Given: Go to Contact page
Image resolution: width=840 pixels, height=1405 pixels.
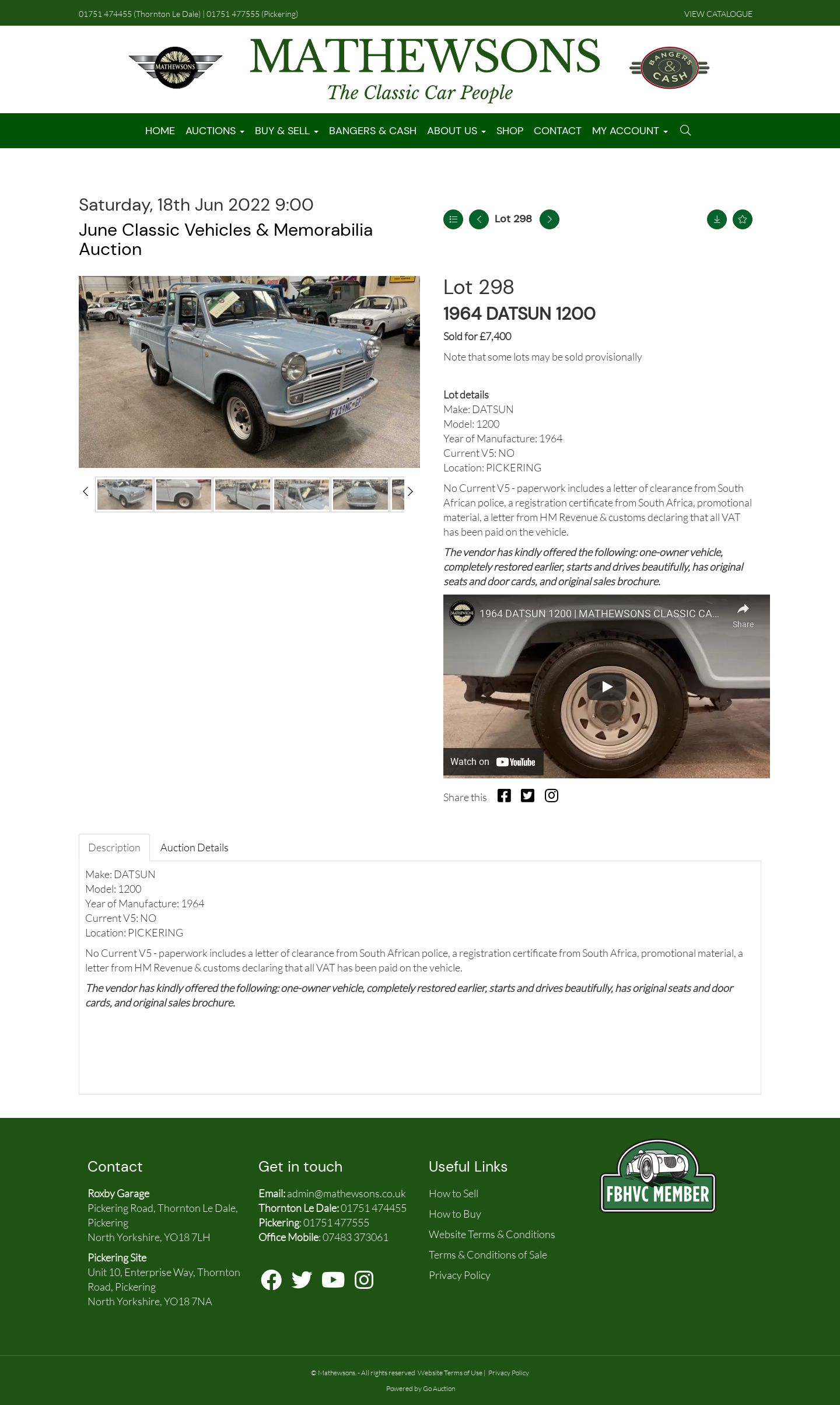Looking at the screenshot, I should (557, 131).
